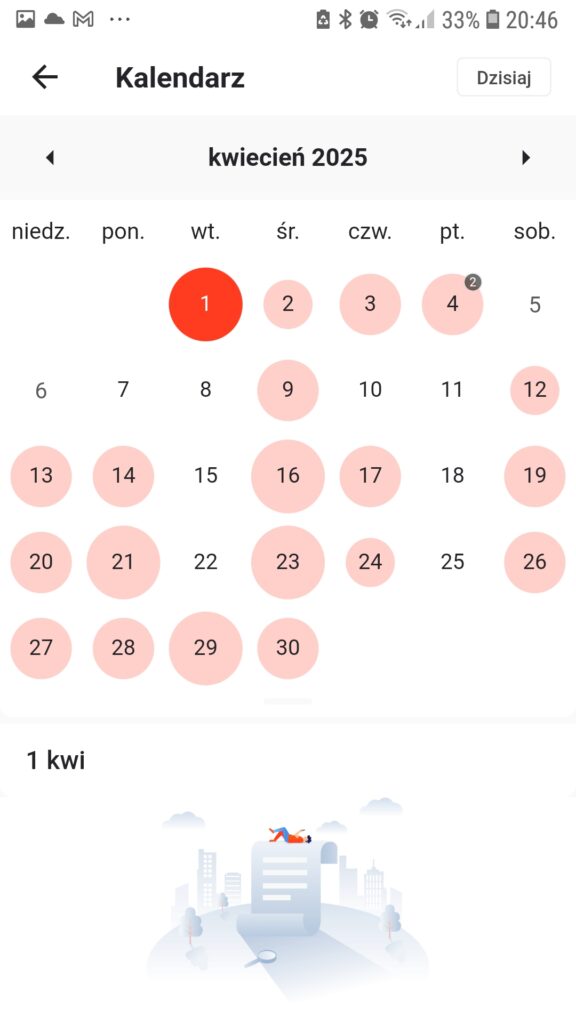The height and width of the screenshot is (1024, 576).
Task: Advance to the next month
Action: (526, 157)
